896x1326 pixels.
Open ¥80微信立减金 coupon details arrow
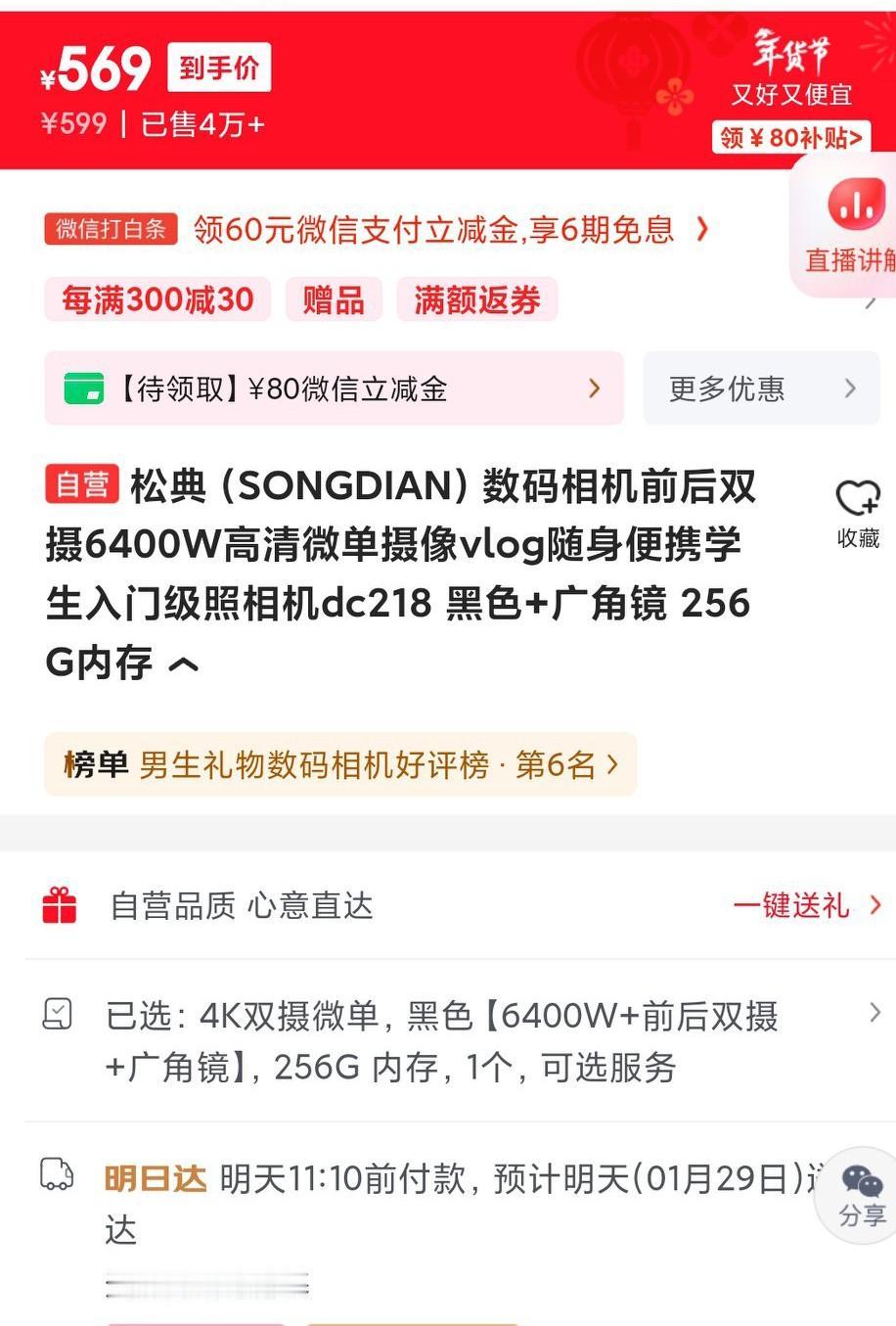[x=595, y=388]
